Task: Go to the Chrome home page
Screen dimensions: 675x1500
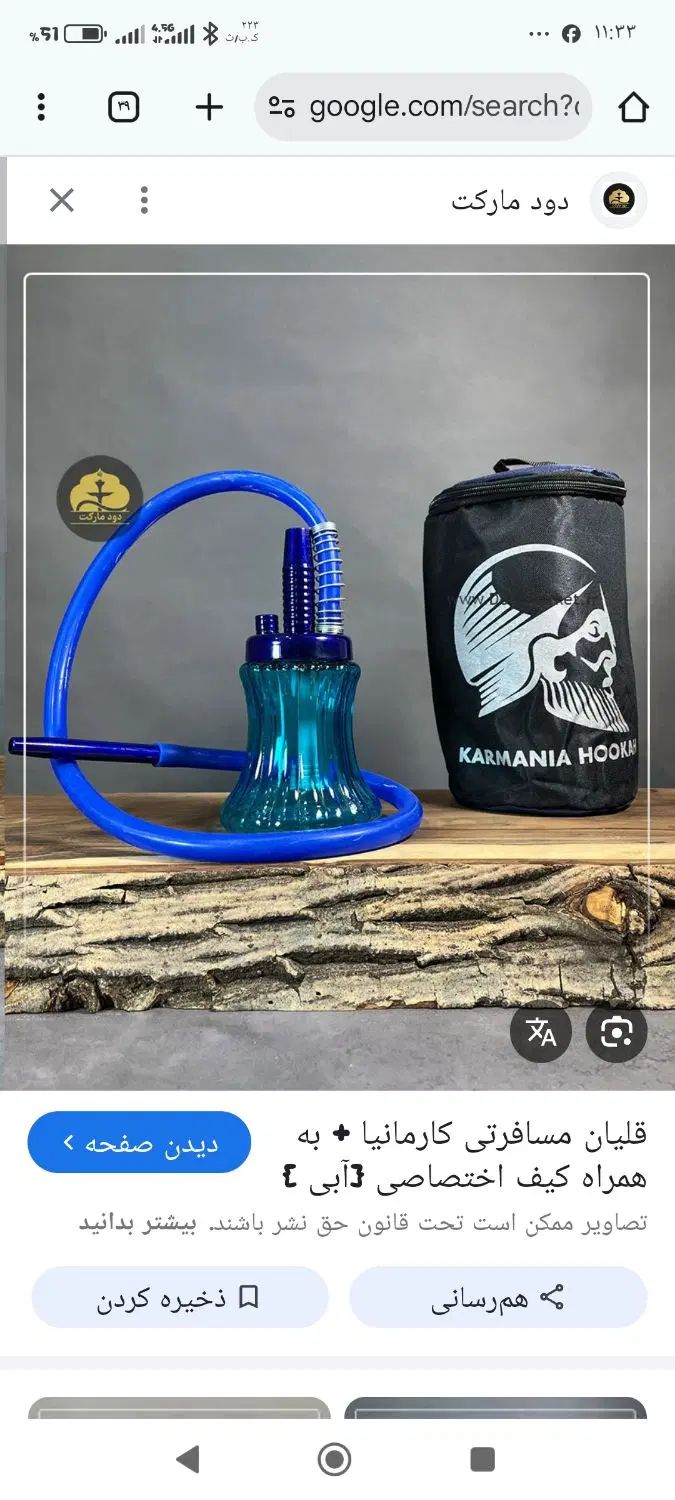Action: coord(633,107)
